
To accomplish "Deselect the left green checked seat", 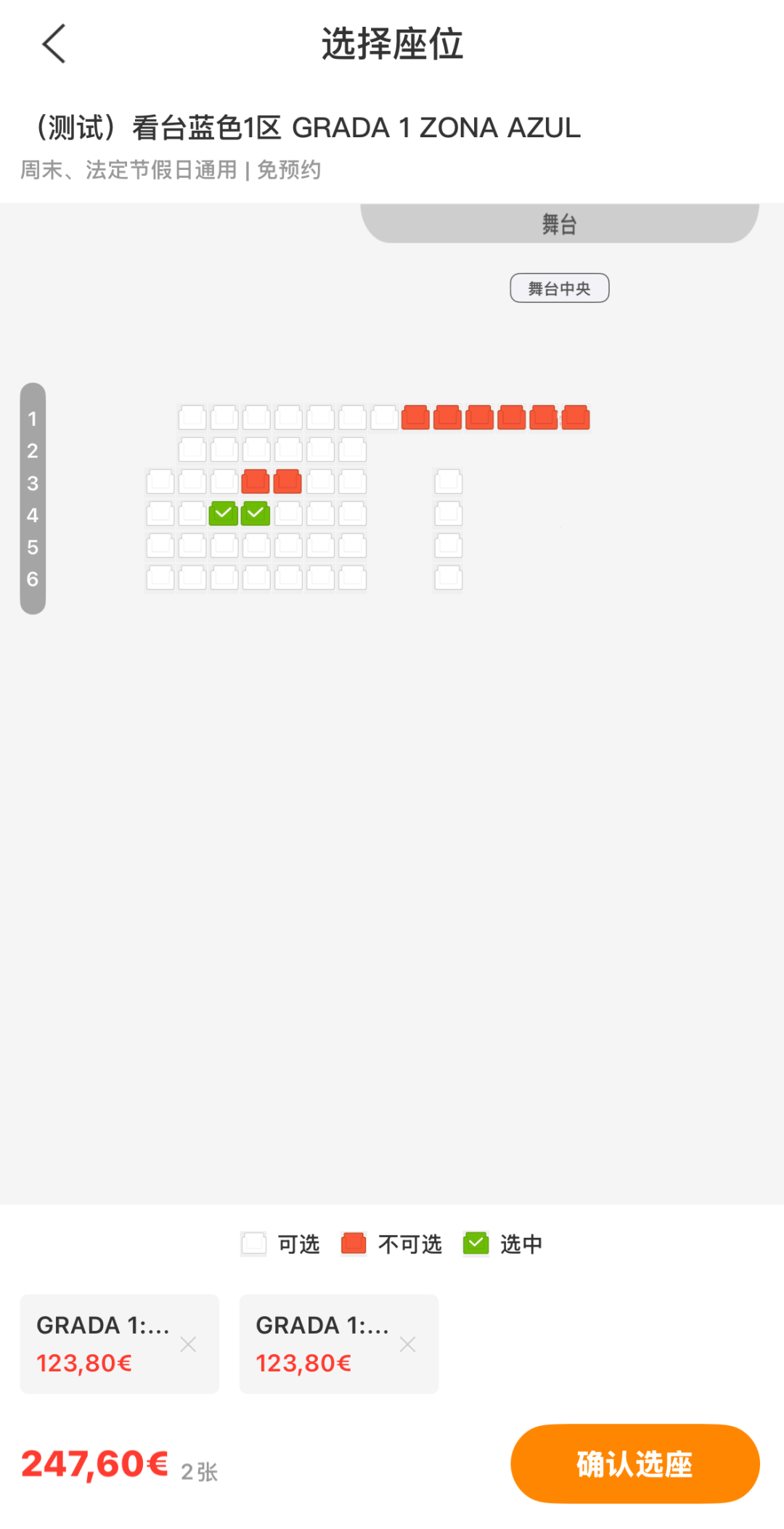I will (224, 513).
